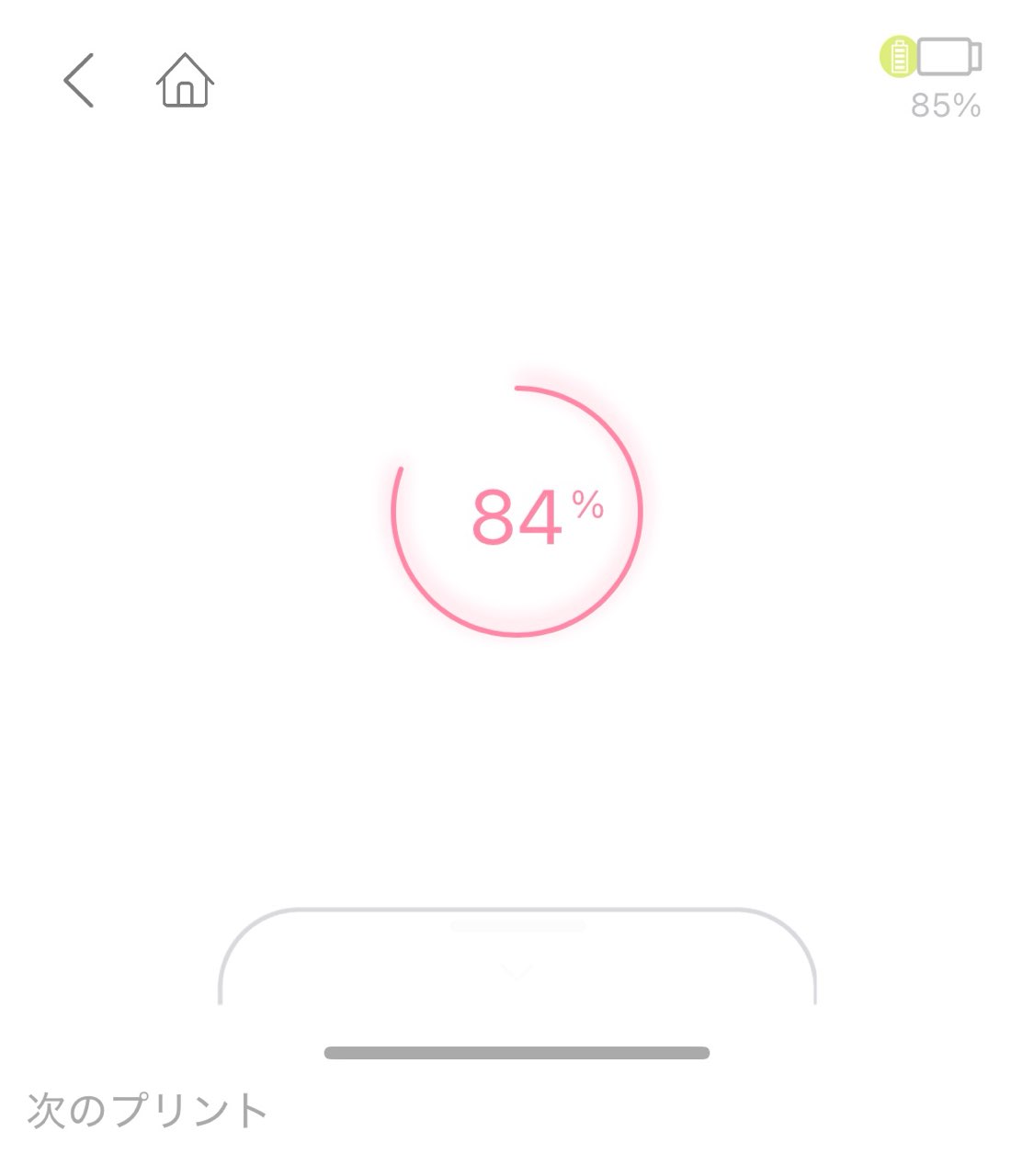
Task: Select the next print card outline
Action: coord(517,955)
